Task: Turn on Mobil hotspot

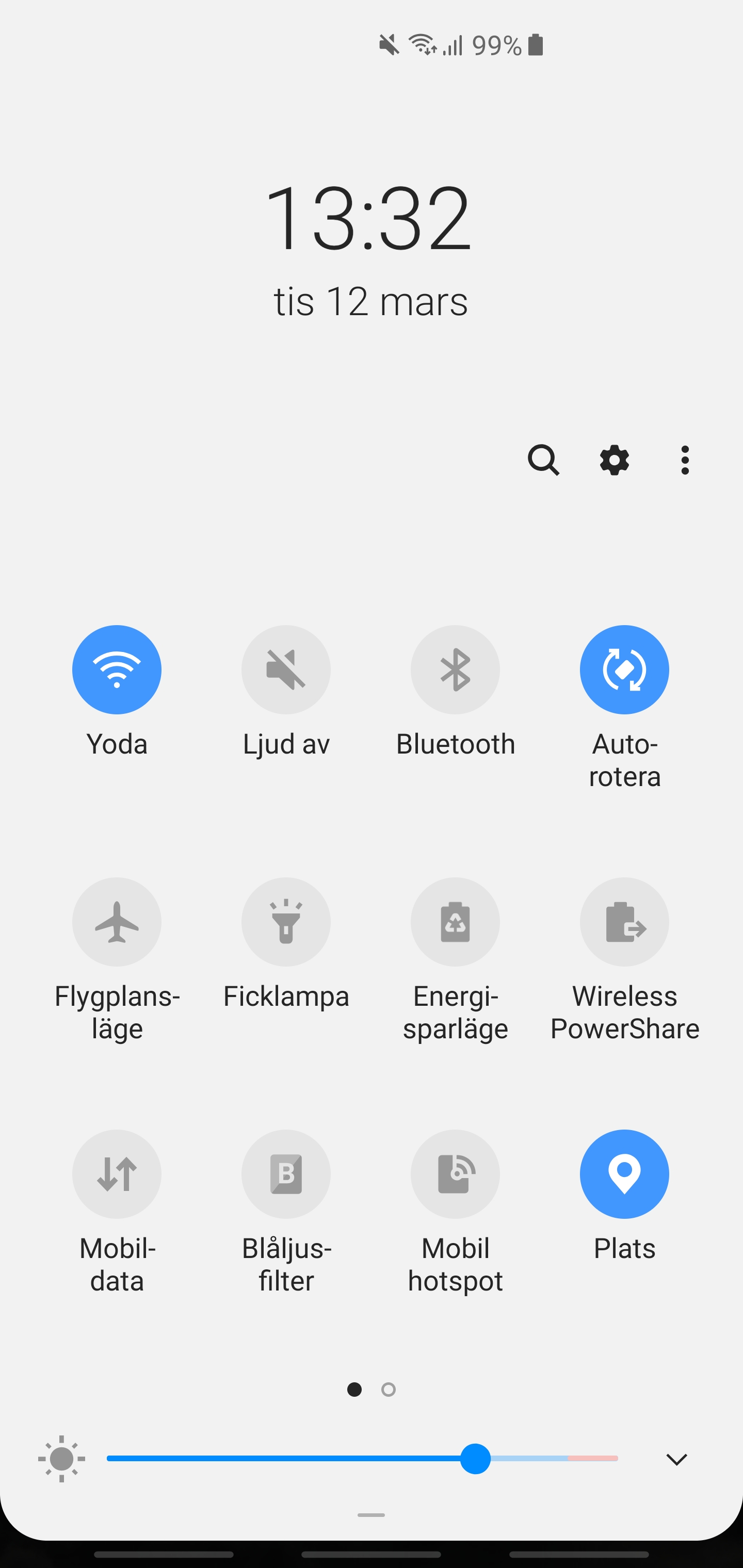Action: (456, 1174)
